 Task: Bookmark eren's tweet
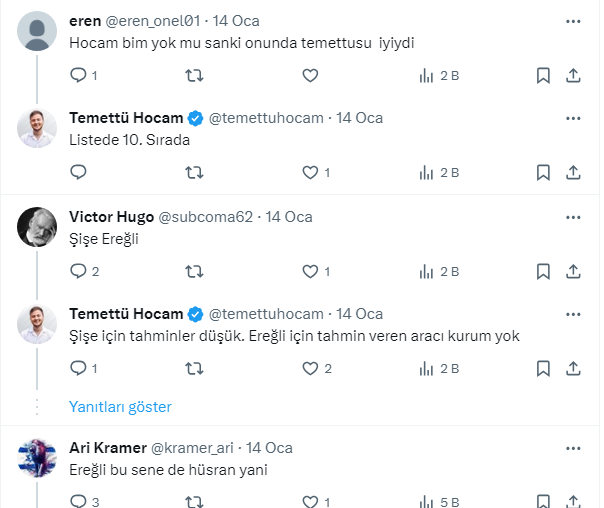click(x=543, y=75)
